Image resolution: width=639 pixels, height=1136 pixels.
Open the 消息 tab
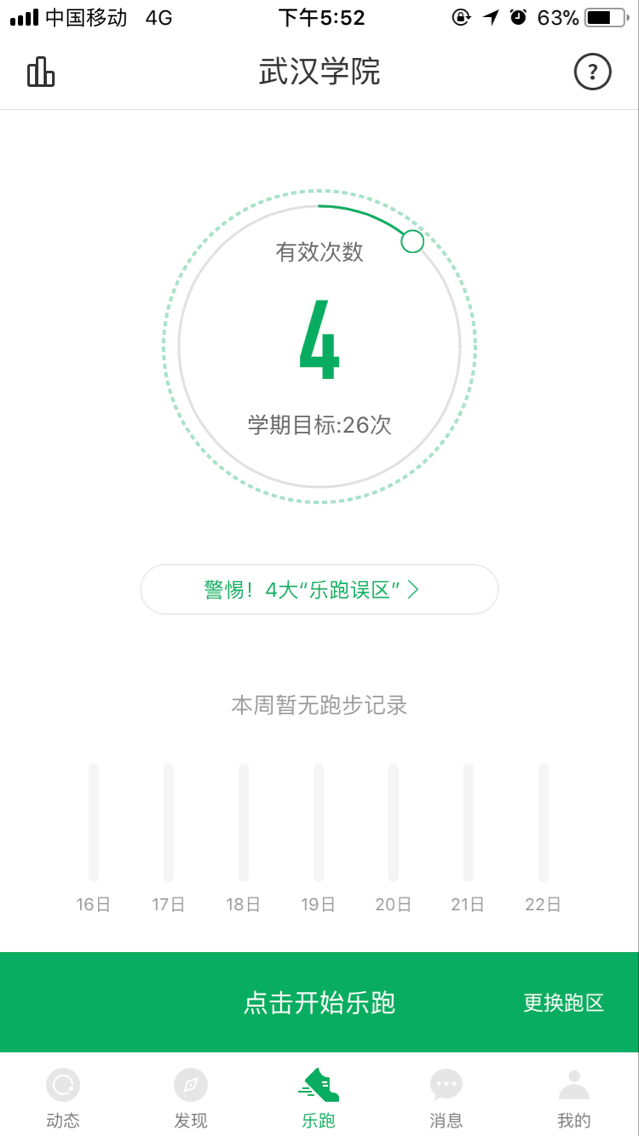(446, 1096)
